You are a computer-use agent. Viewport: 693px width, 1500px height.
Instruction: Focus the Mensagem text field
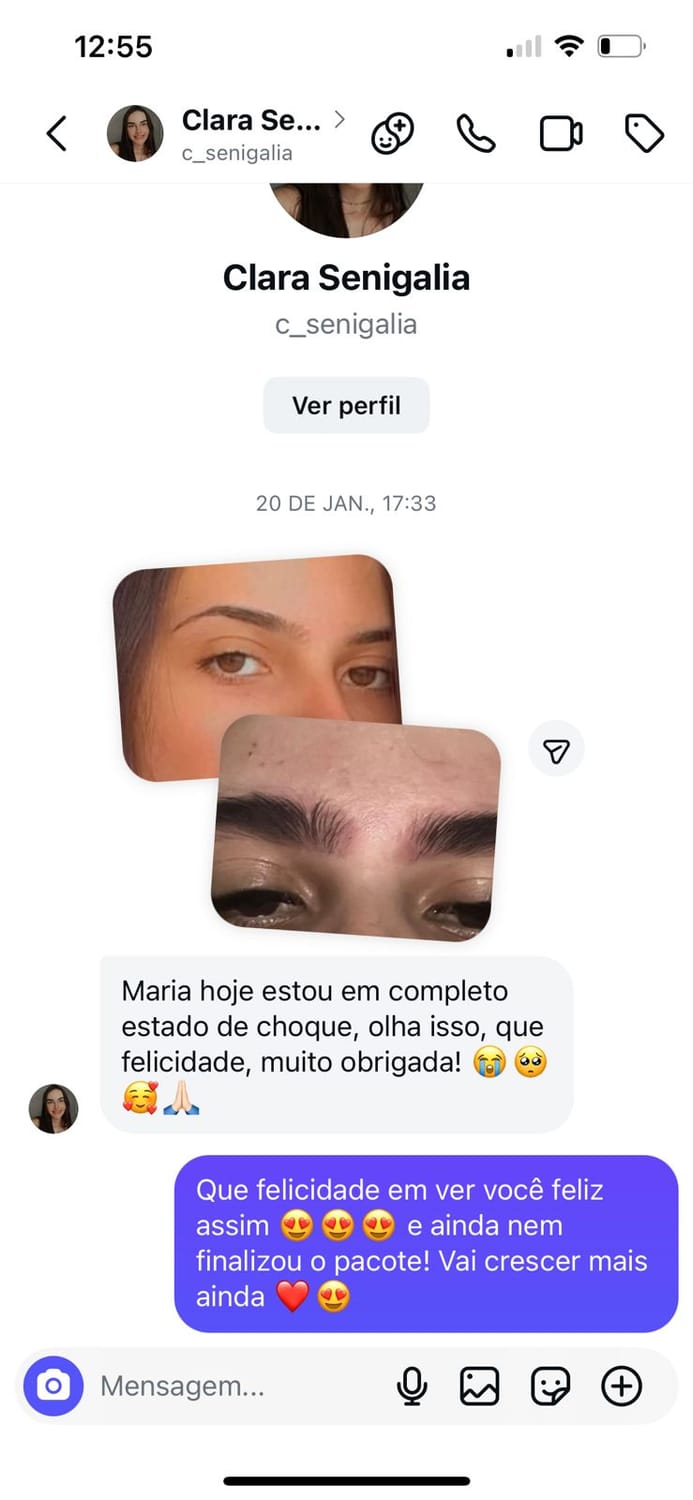[230, 1386]
